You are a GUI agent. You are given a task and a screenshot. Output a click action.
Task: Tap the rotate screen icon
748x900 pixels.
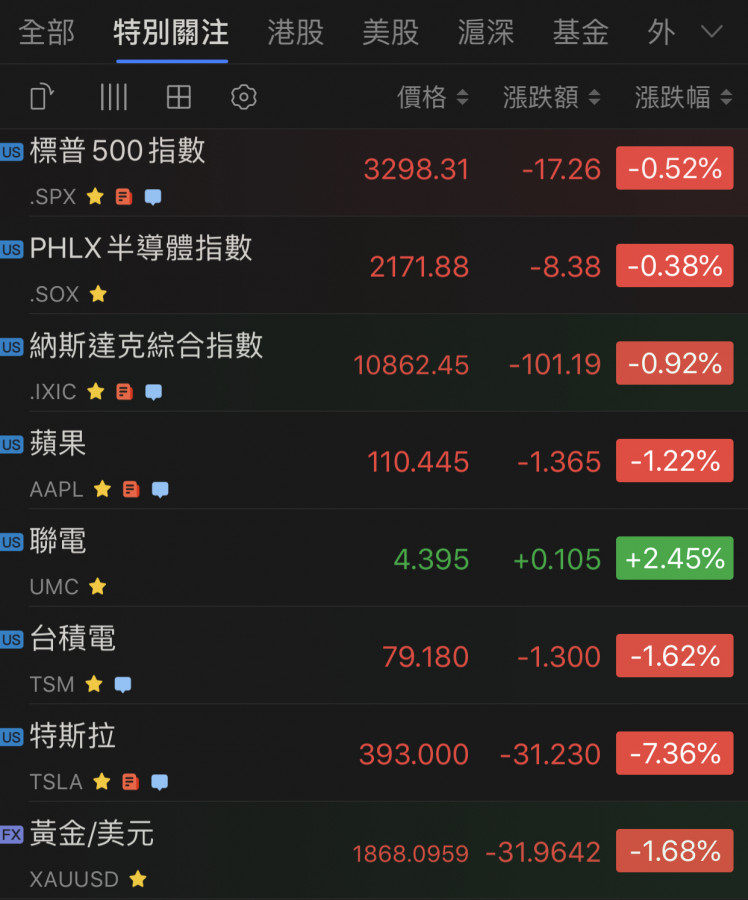(x=42, y=97)
